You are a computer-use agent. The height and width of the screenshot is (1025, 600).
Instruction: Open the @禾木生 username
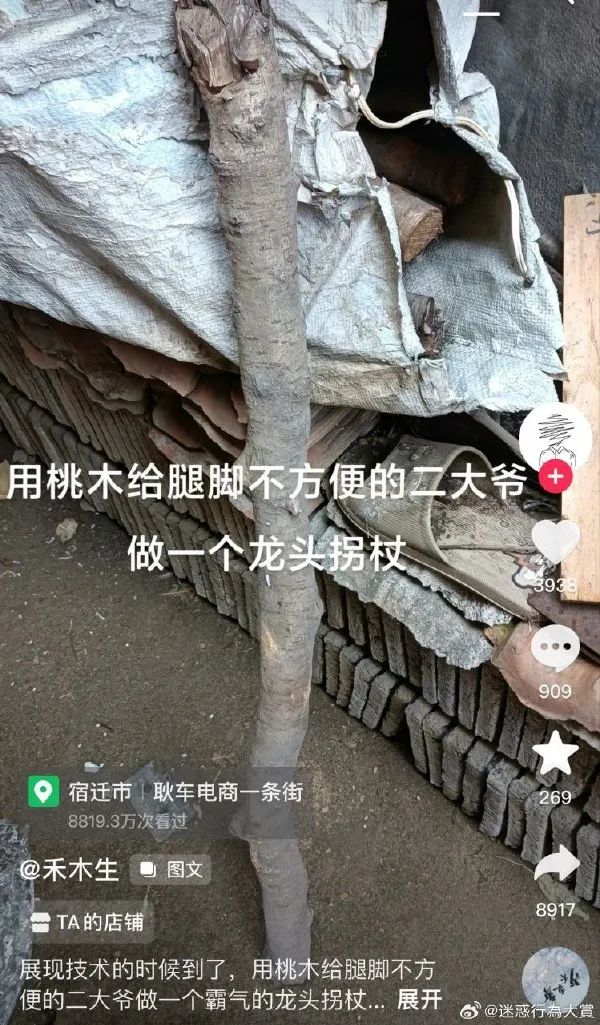70,868
